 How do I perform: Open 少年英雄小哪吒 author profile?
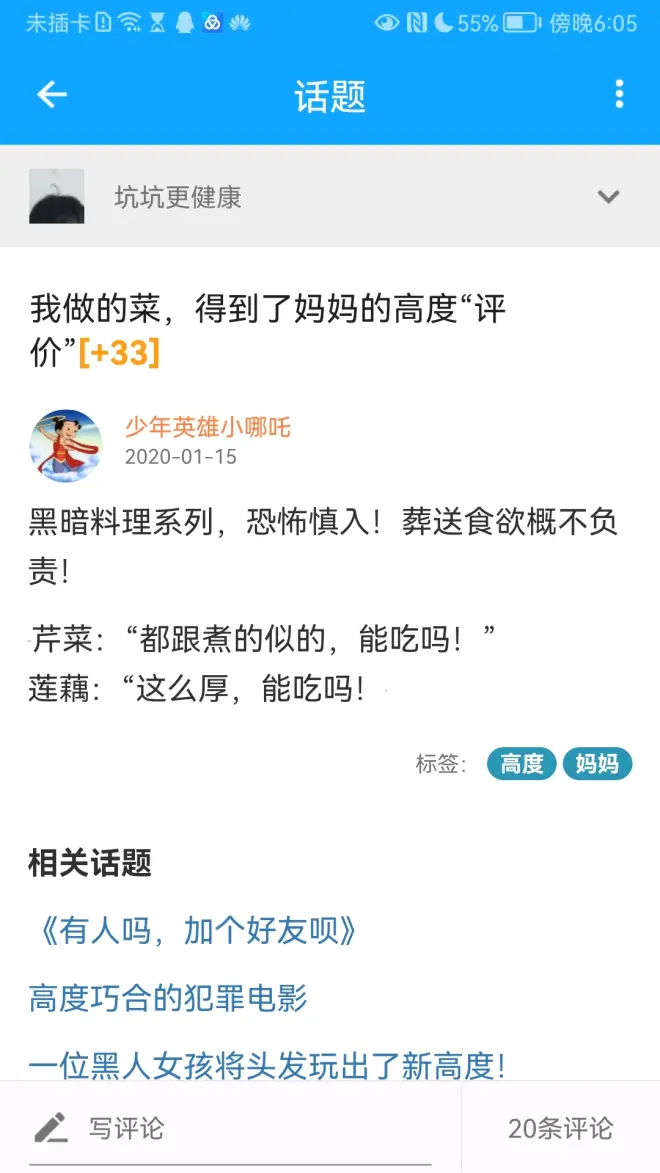207,428
